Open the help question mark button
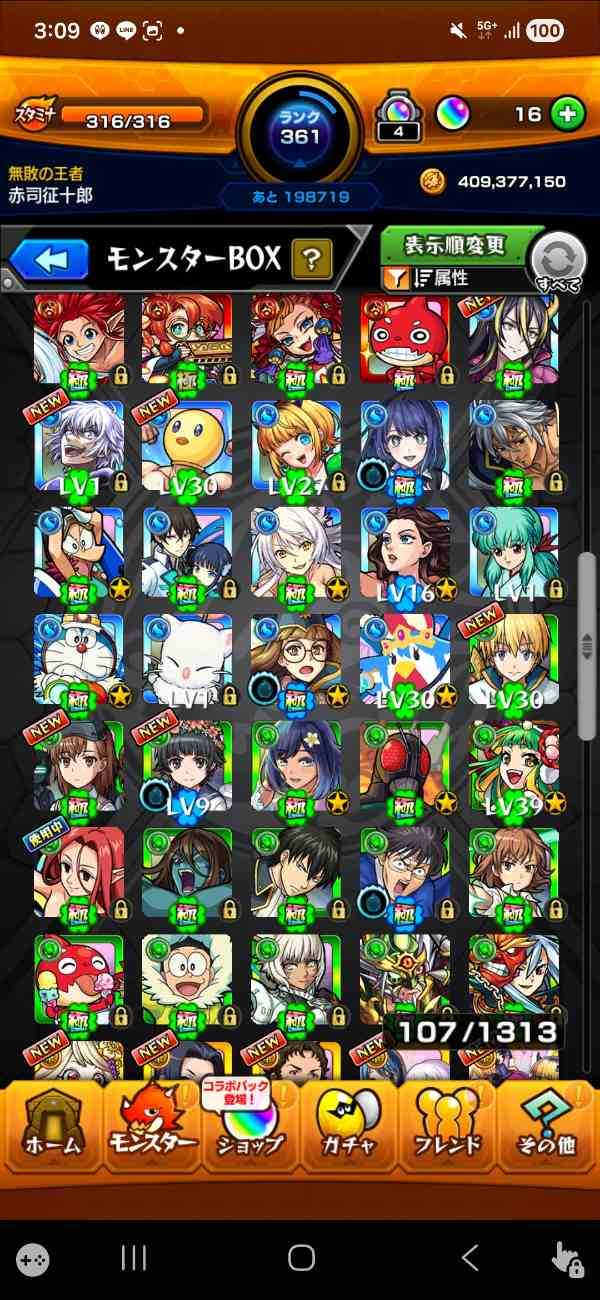 click(x=312, y=261)
